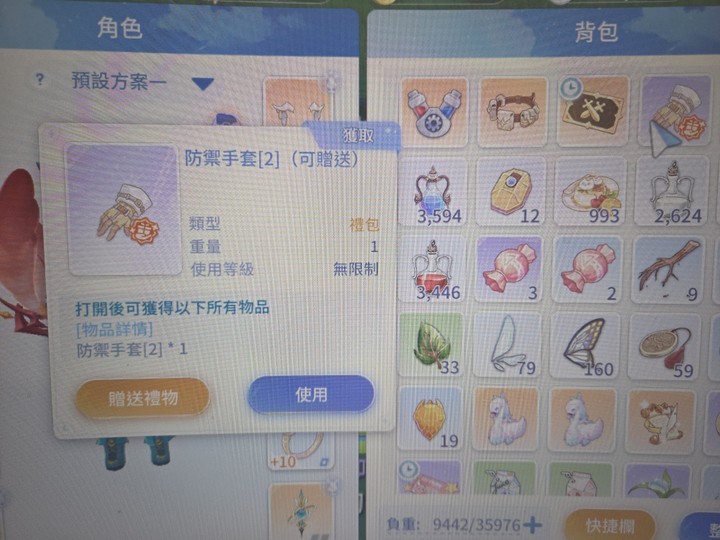The width and height of the screenshot is (720, 540).
Task: Tap 使用 to open the gift pack
Action: (x=310, y=394)
